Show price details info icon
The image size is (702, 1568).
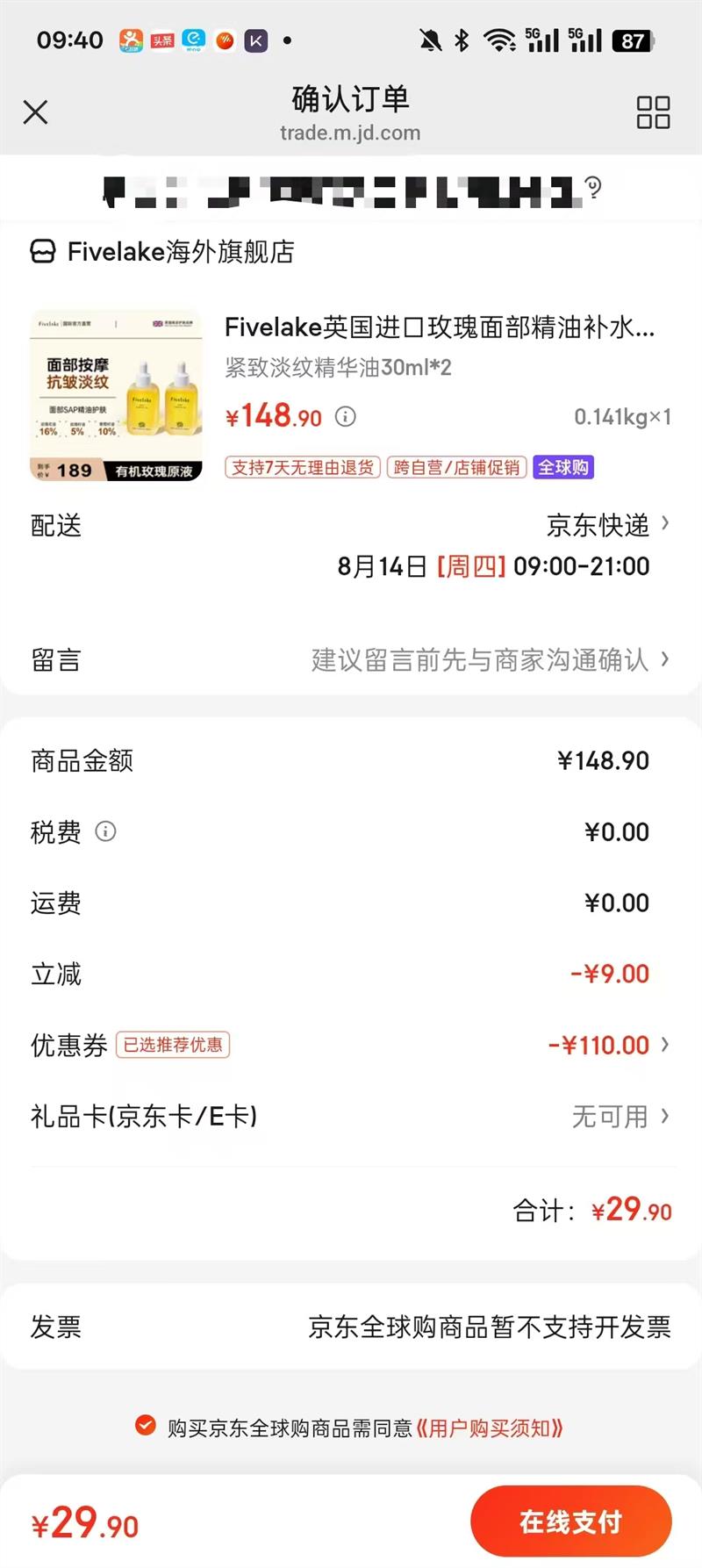(346, 416)
